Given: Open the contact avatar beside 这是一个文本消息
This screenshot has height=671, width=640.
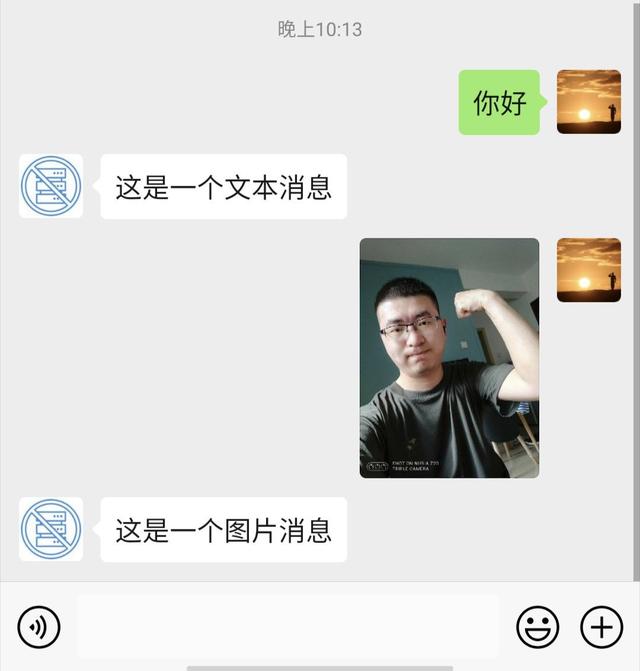Looking at the screenshot, I should [51, 186].
